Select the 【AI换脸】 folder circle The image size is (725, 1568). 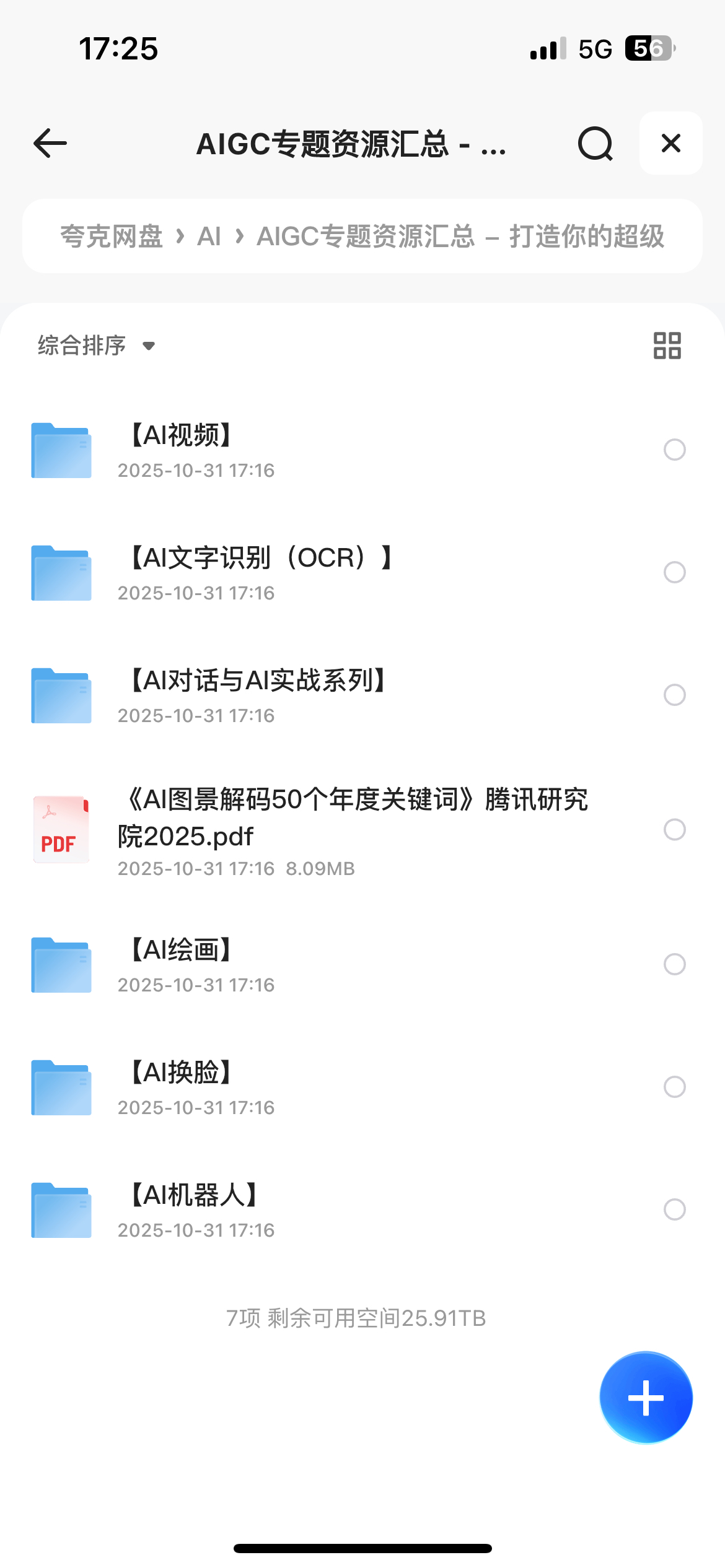pos(674,1087)
